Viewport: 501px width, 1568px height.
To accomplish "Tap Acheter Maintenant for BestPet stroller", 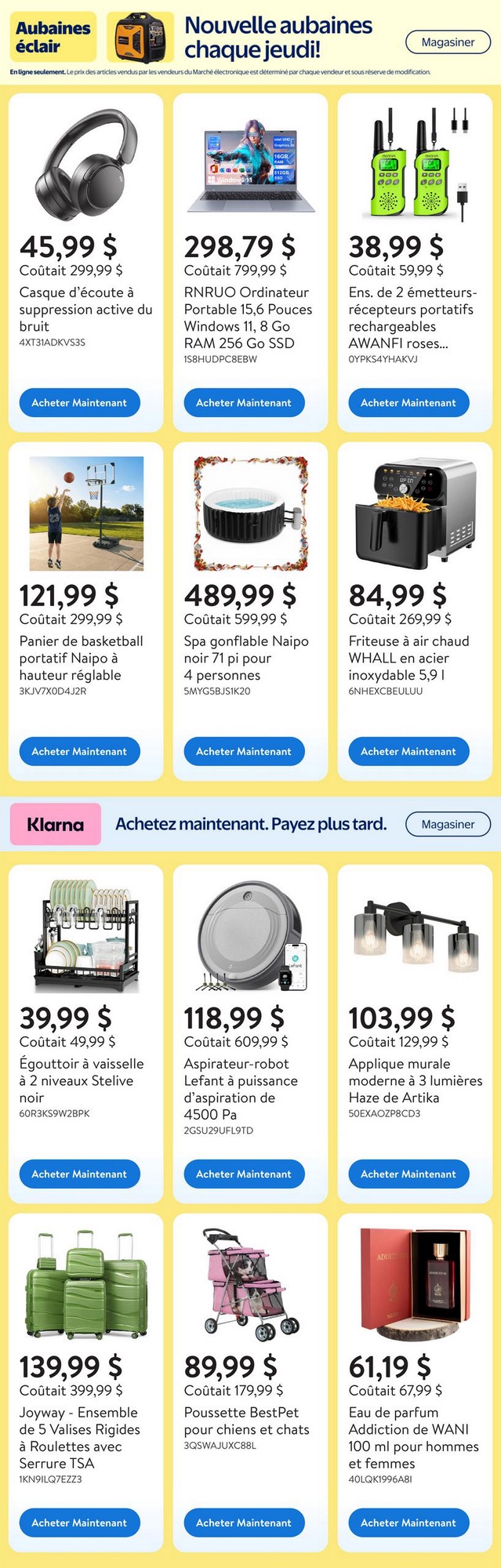I will pos(244,1523).
